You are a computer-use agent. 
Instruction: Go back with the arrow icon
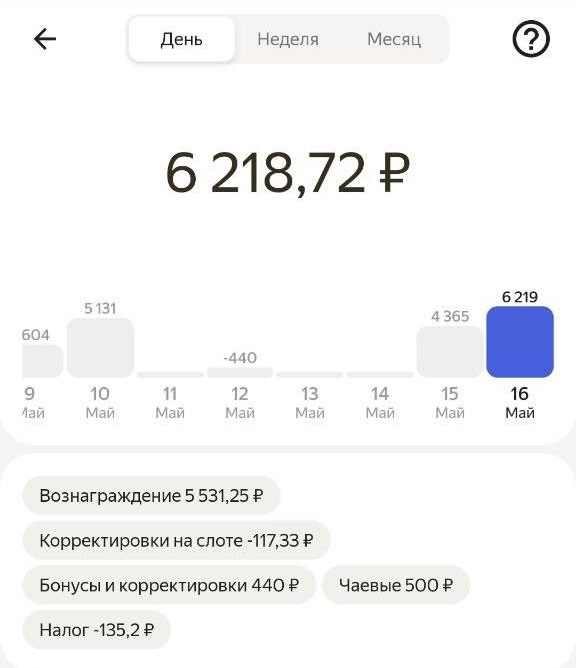45,39
